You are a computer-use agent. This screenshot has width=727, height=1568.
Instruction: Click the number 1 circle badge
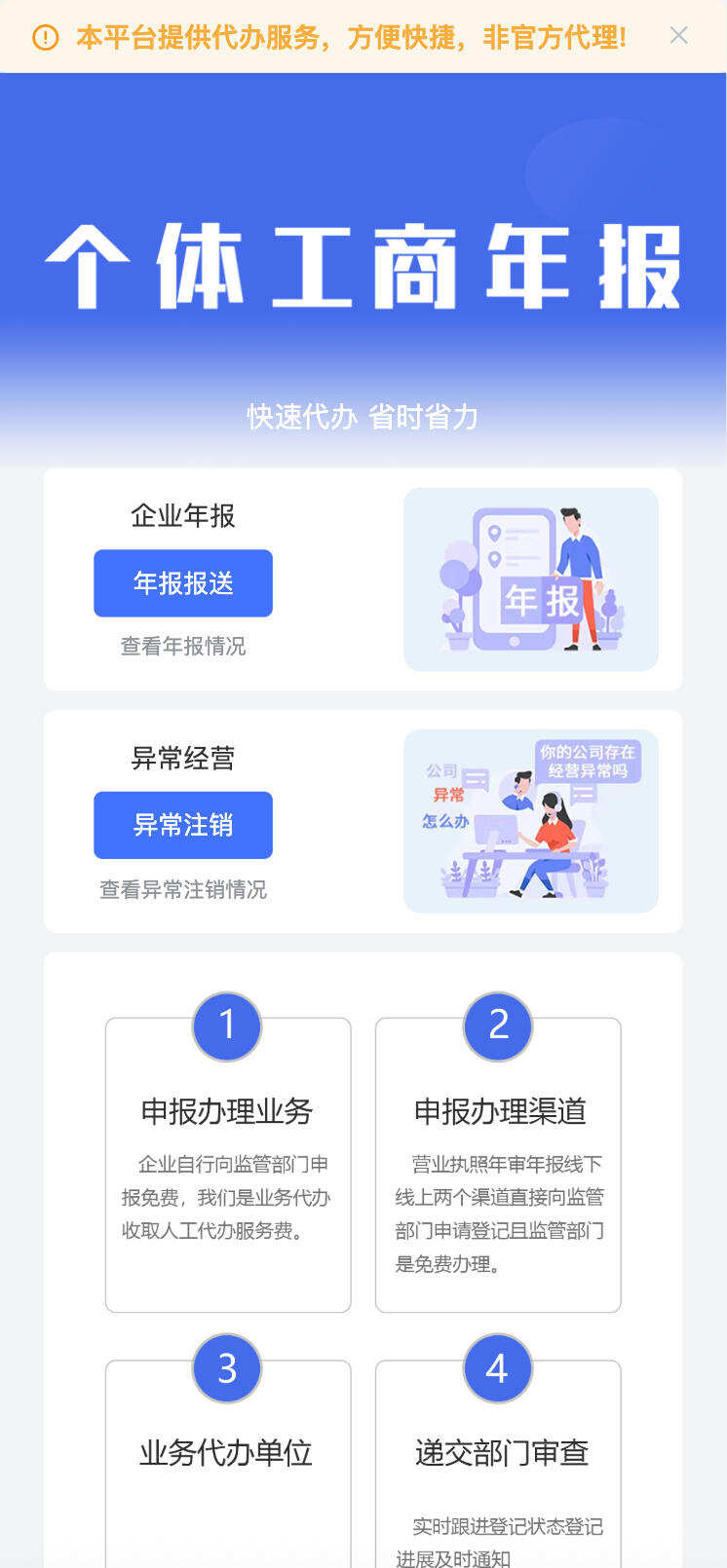(227, 1026)
